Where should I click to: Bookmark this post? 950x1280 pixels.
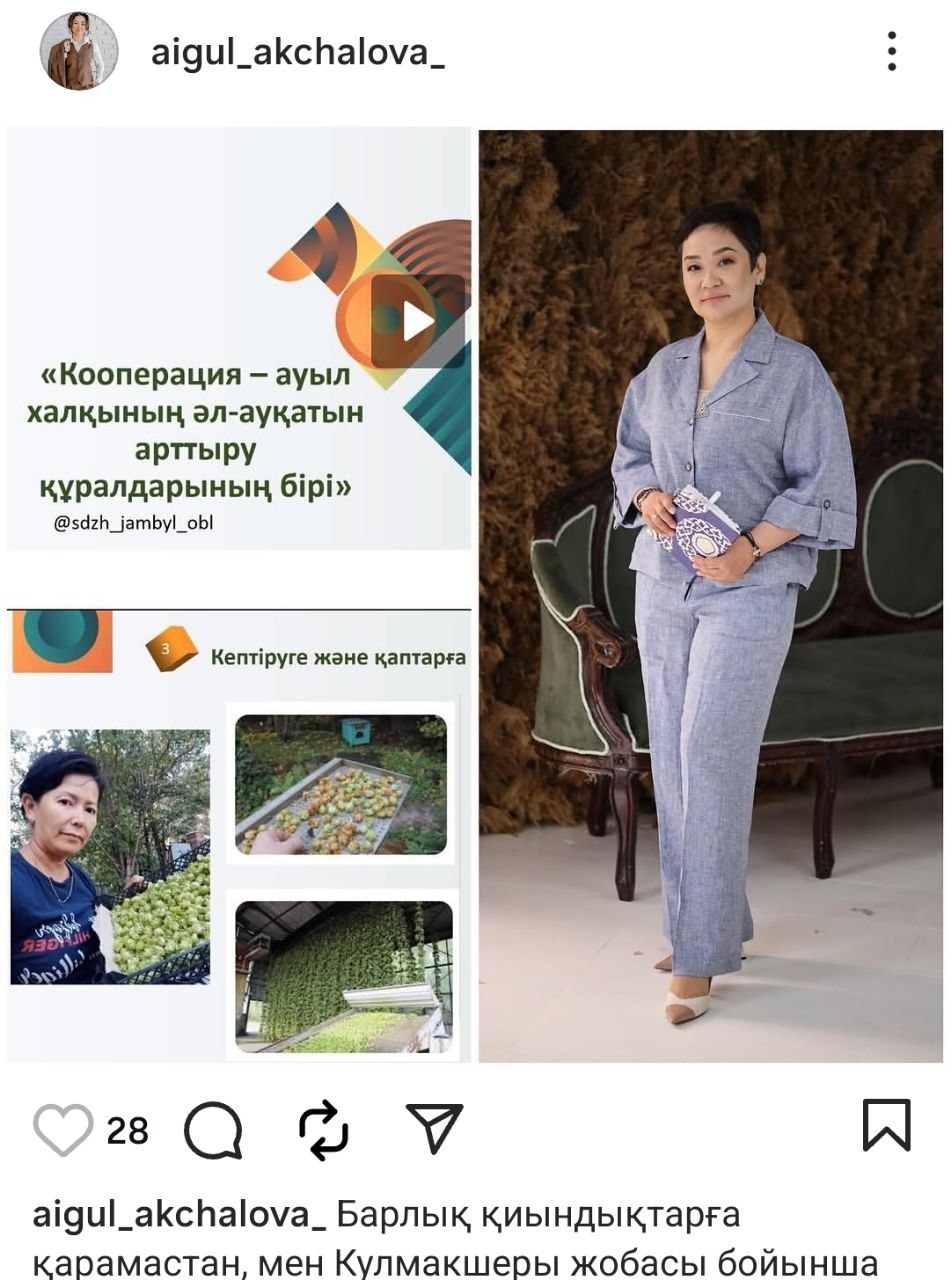point(886,1126)
